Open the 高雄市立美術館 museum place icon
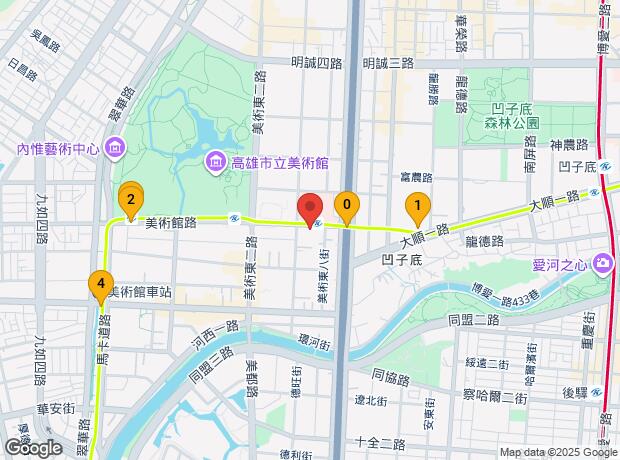This screenshot has height=460, width=620. point(216,161)
